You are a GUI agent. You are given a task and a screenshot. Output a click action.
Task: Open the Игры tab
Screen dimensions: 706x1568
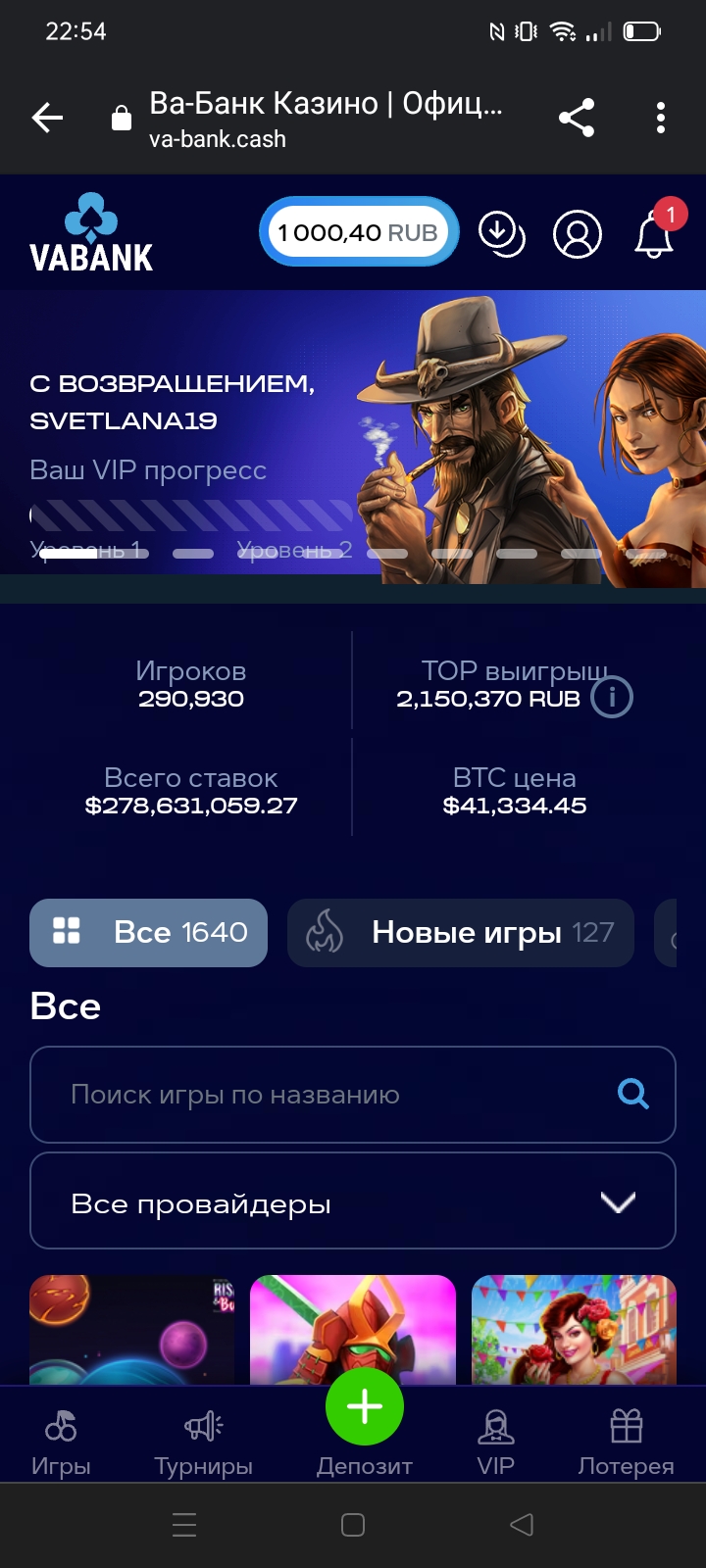coord(61,1443)
